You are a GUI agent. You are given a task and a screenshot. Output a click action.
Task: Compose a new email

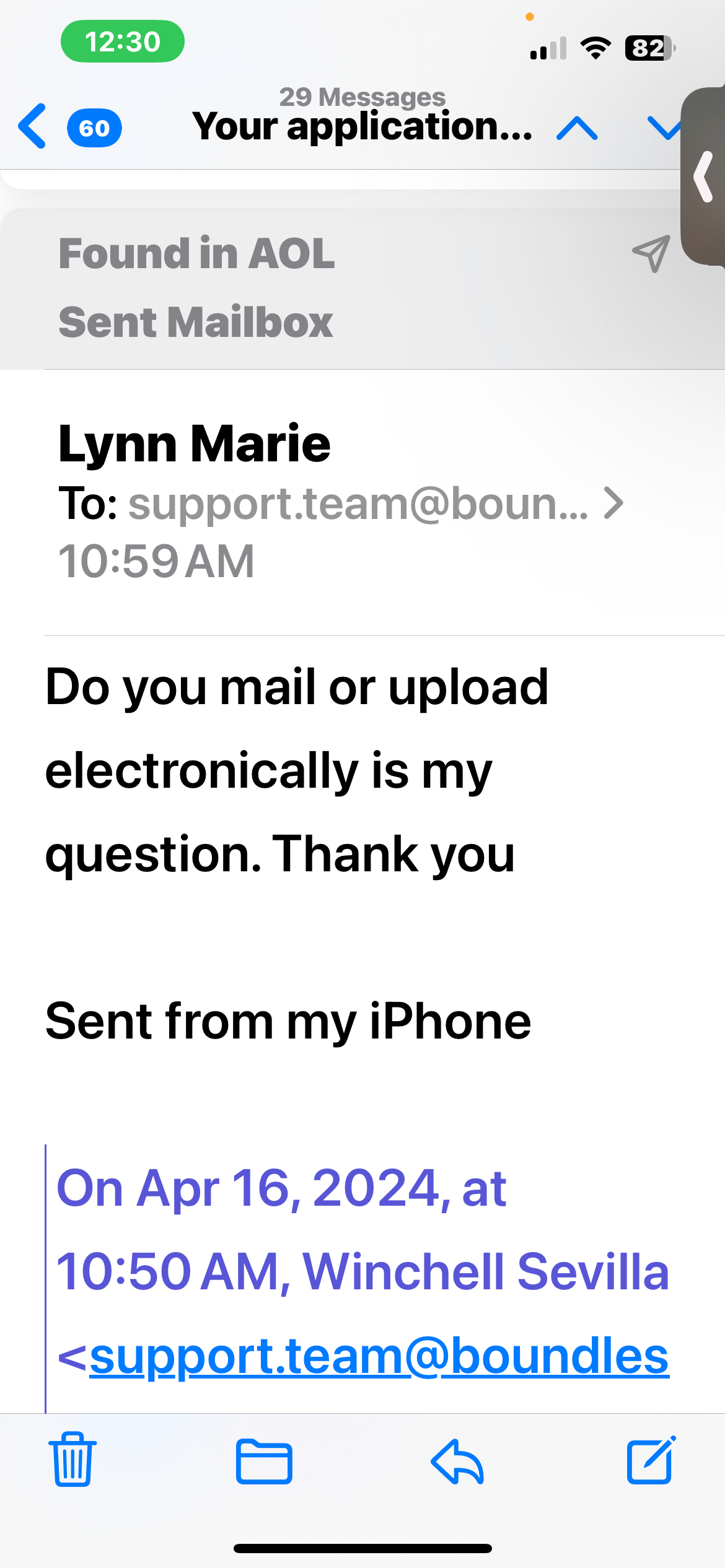click(x=651, y=1460)
